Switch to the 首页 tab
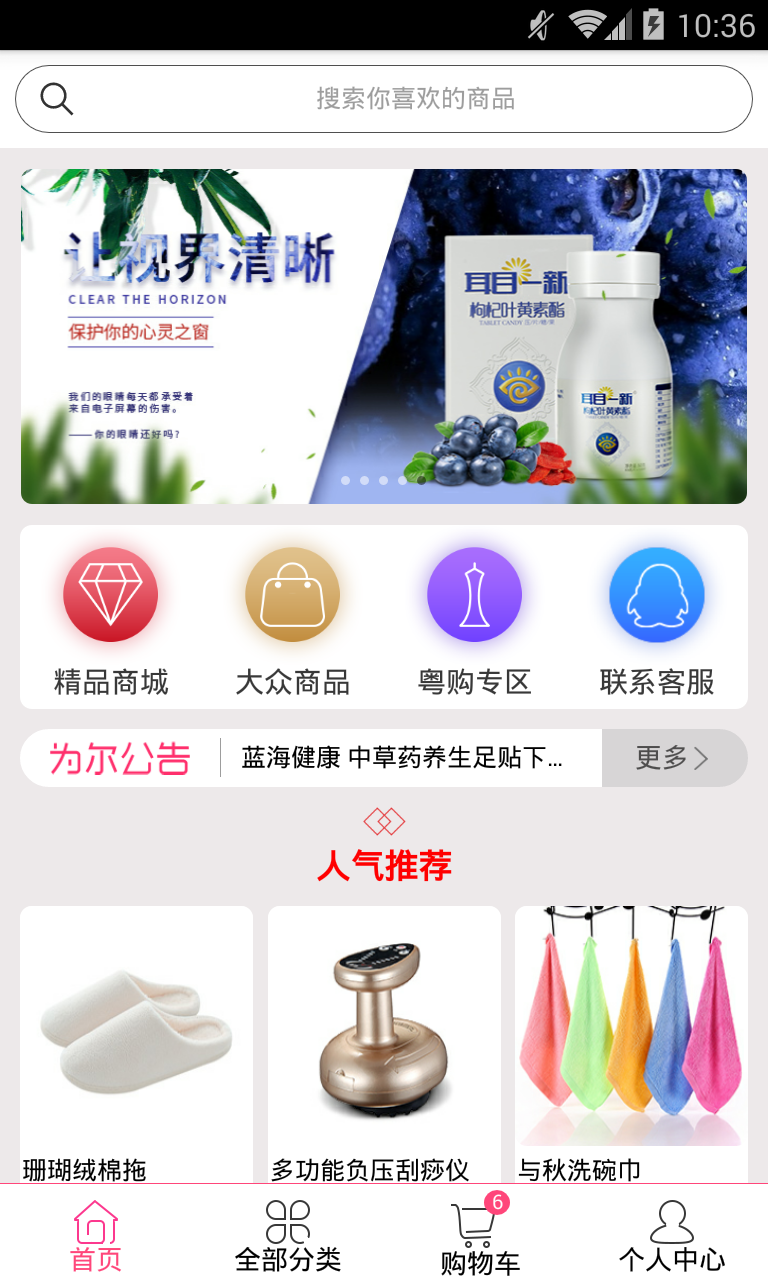The height and width of the screenshot is (1280, 768). 96,1236
